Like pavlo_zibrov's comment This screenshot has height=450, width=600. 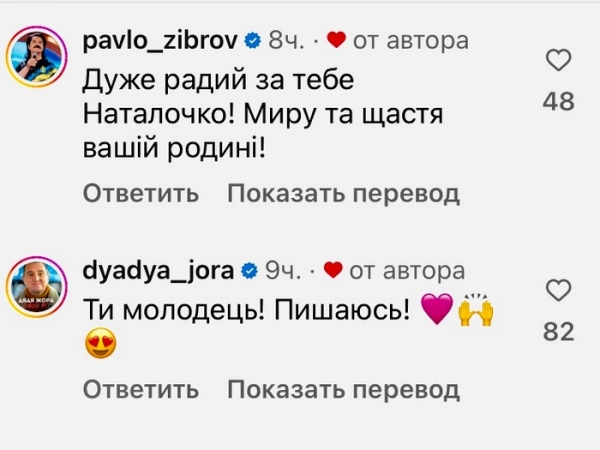tap(557, 62)
